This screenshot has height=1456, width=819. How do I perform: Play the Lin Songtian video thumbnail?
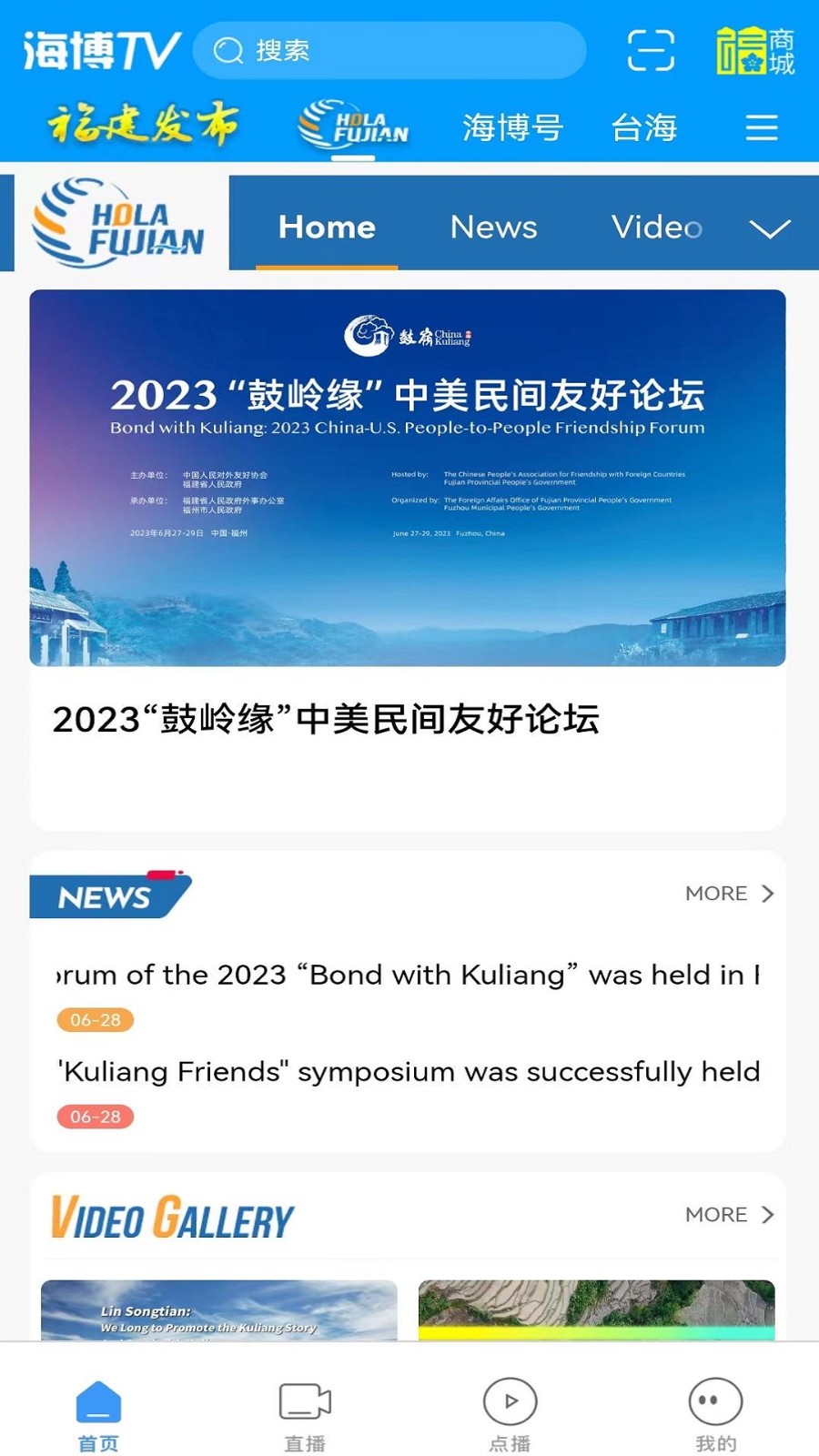coord(219,1310)
